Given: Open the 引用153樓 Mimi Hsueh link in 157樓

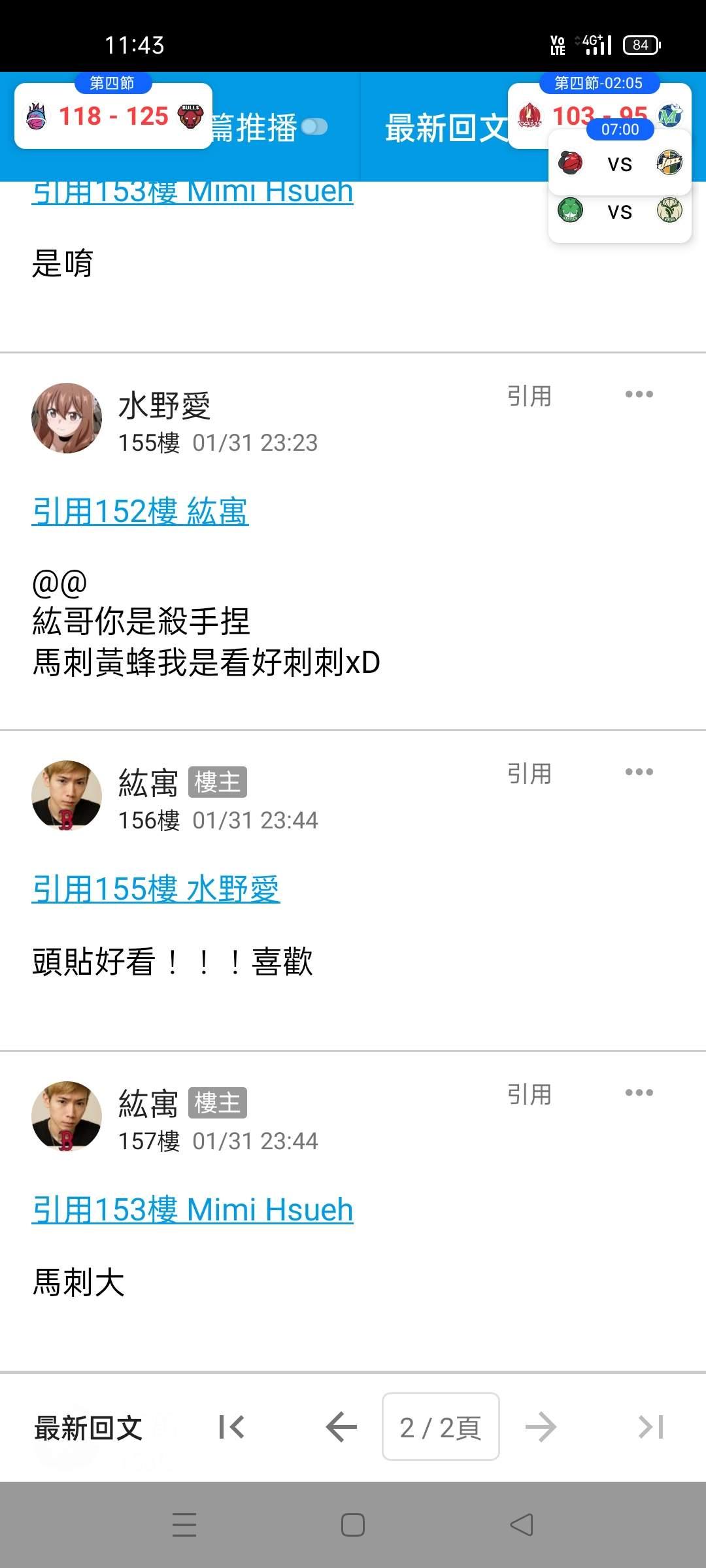Looking at the screenshot, I should tap(192, 1209).
